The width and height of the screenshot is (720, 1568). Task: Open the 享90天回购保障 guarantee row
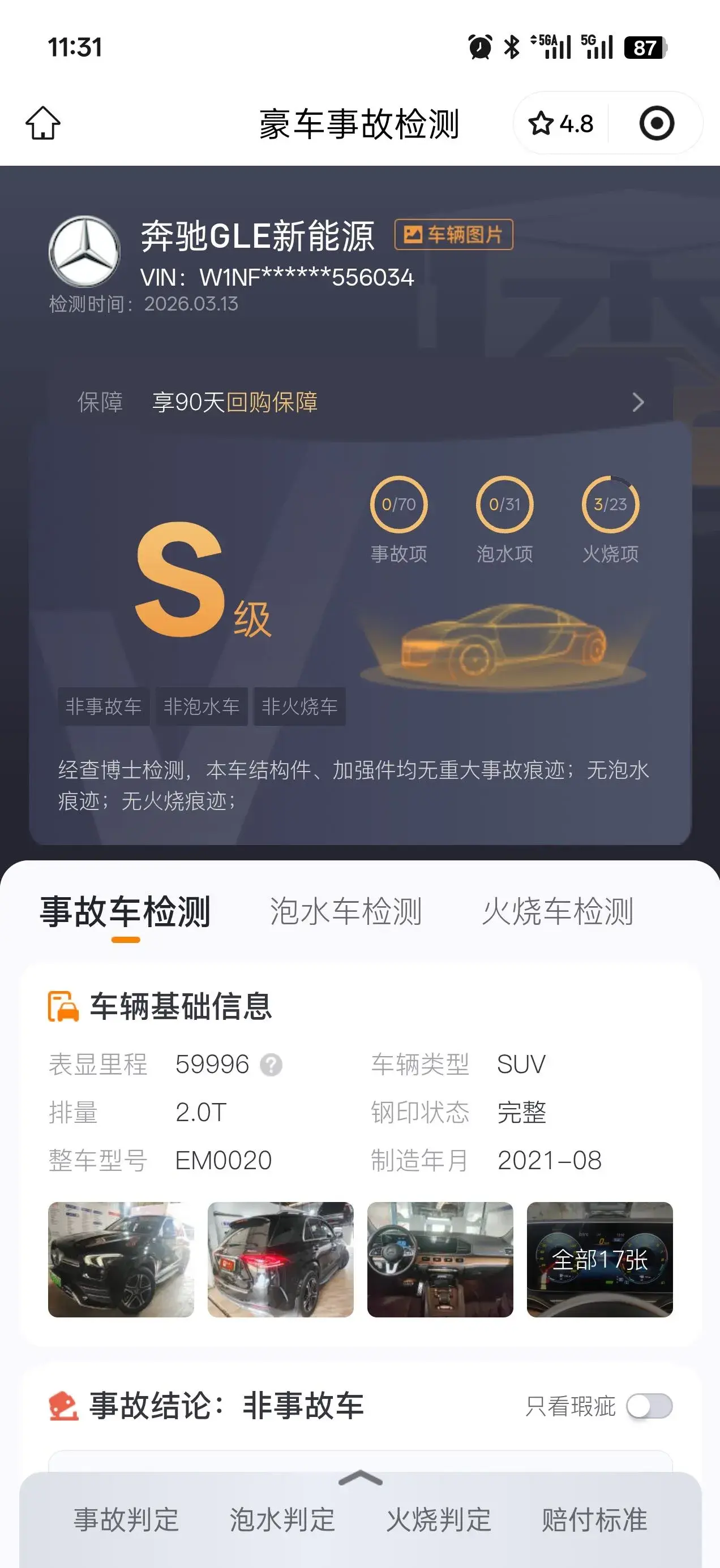click(359, 402)
